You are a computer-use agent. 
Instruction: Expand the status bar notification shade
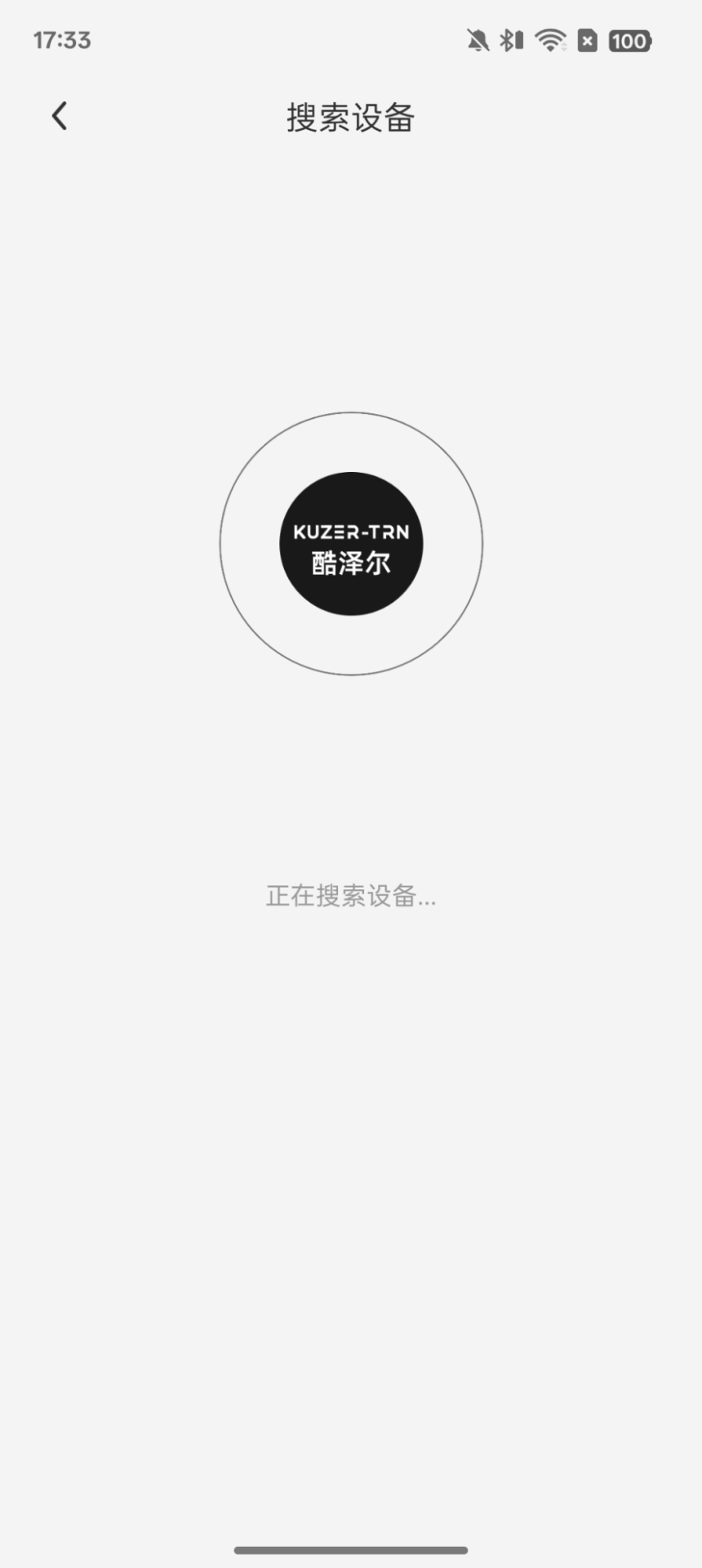tap(351, 40)
